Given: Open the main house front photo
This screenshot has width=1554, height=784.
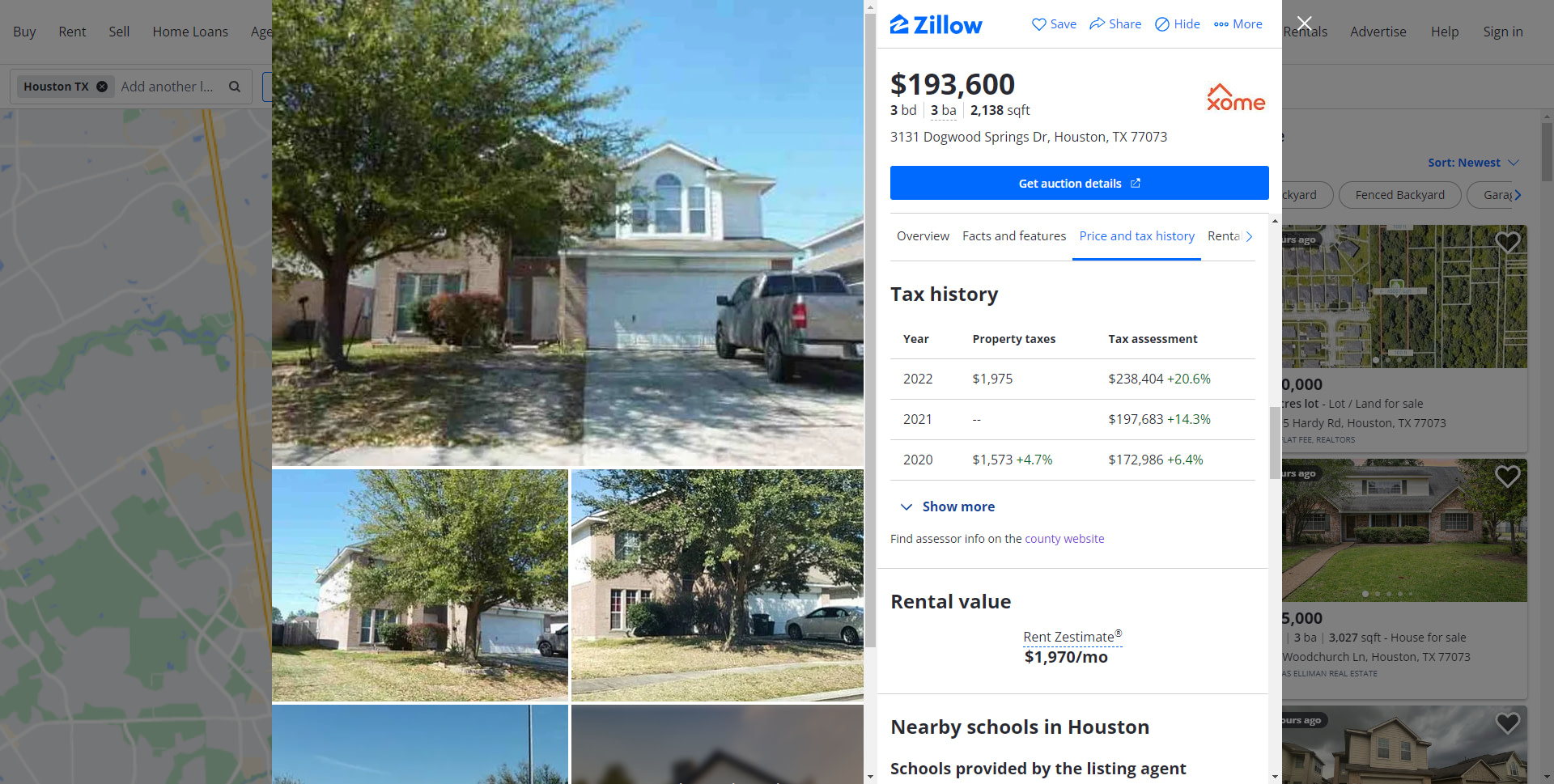Looking at the screenshot, I should coord(567,233).
